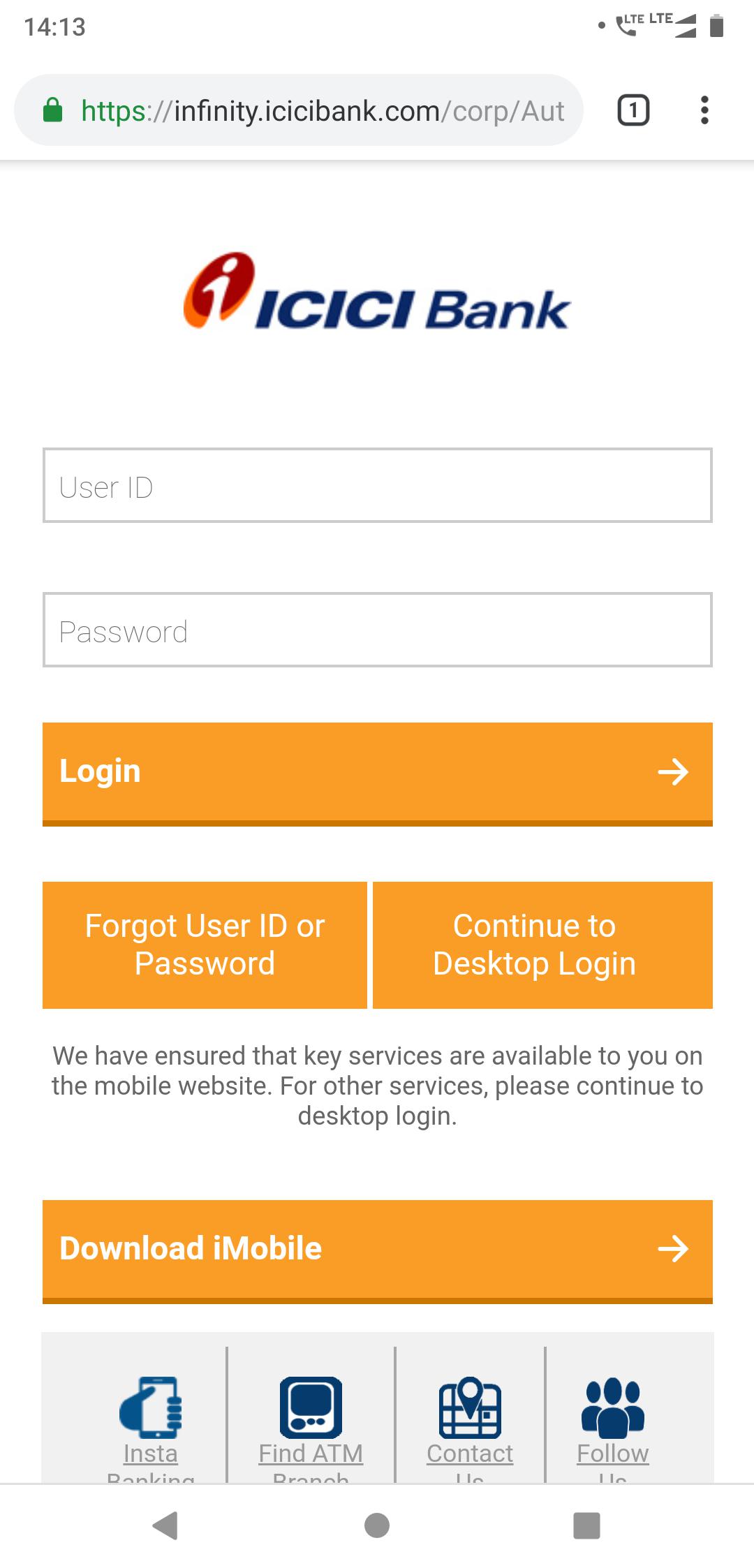Tap the orange Login button

coord(377,773)
